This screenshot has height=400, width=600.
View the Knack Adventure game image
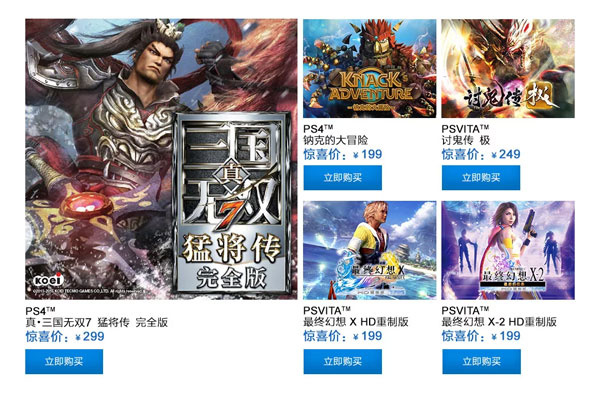tap(369, 68)
